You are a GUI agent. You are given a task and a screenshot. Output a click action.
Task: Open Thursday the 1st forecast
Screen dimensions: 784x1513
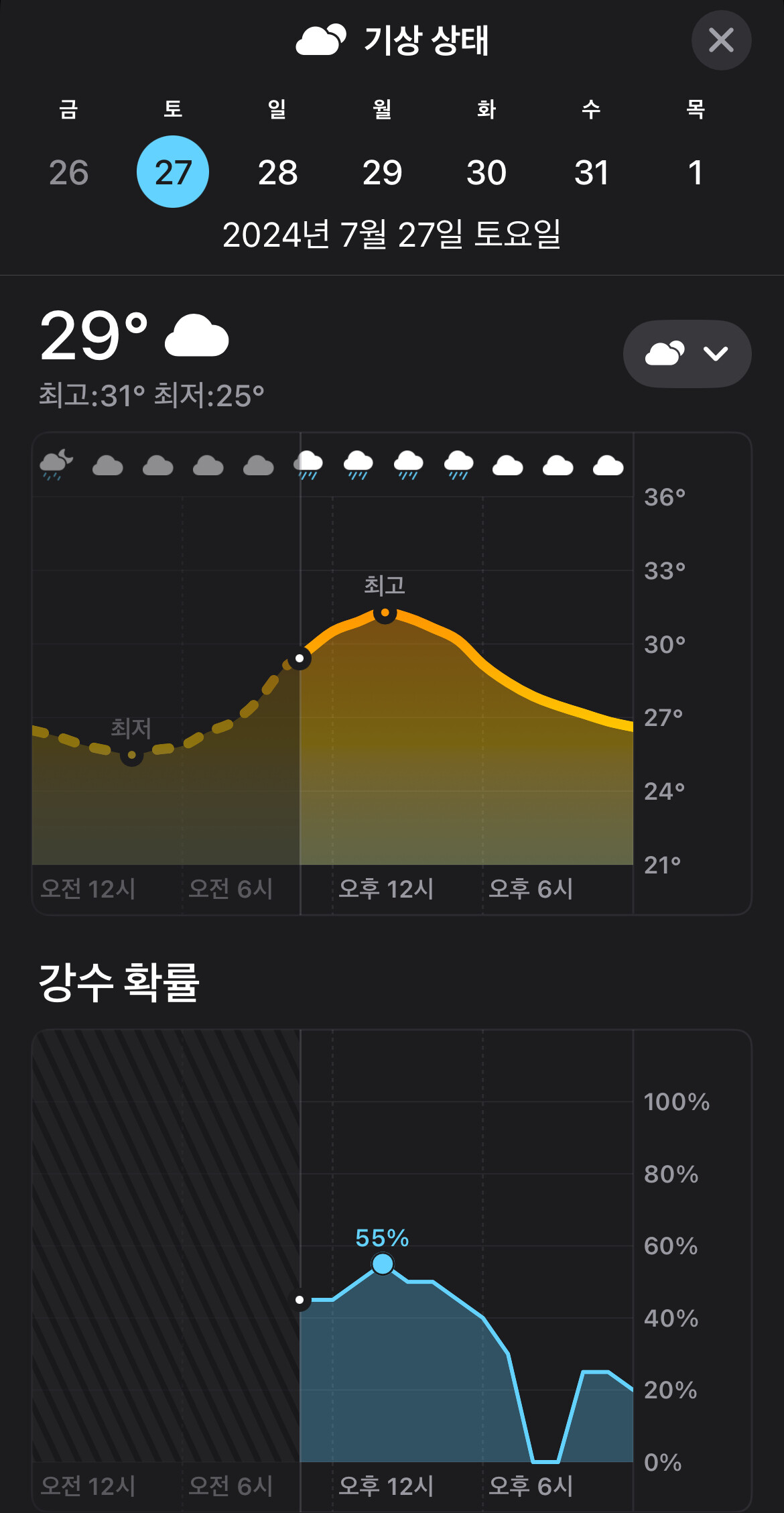pyautogui.click(x=696, y=172)
